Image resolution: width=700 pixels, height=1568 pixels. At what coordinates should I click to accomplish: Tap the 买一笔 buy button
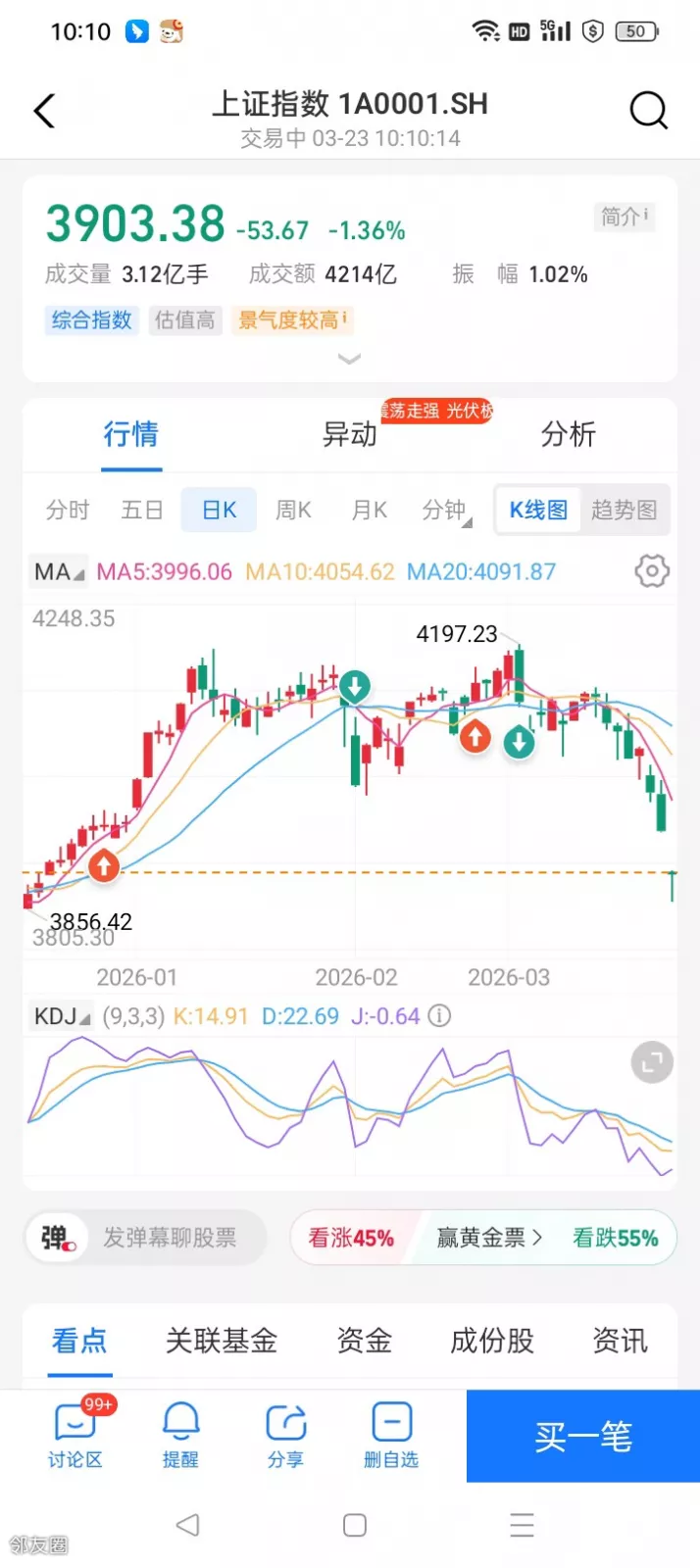click(x=583, y=1437)
